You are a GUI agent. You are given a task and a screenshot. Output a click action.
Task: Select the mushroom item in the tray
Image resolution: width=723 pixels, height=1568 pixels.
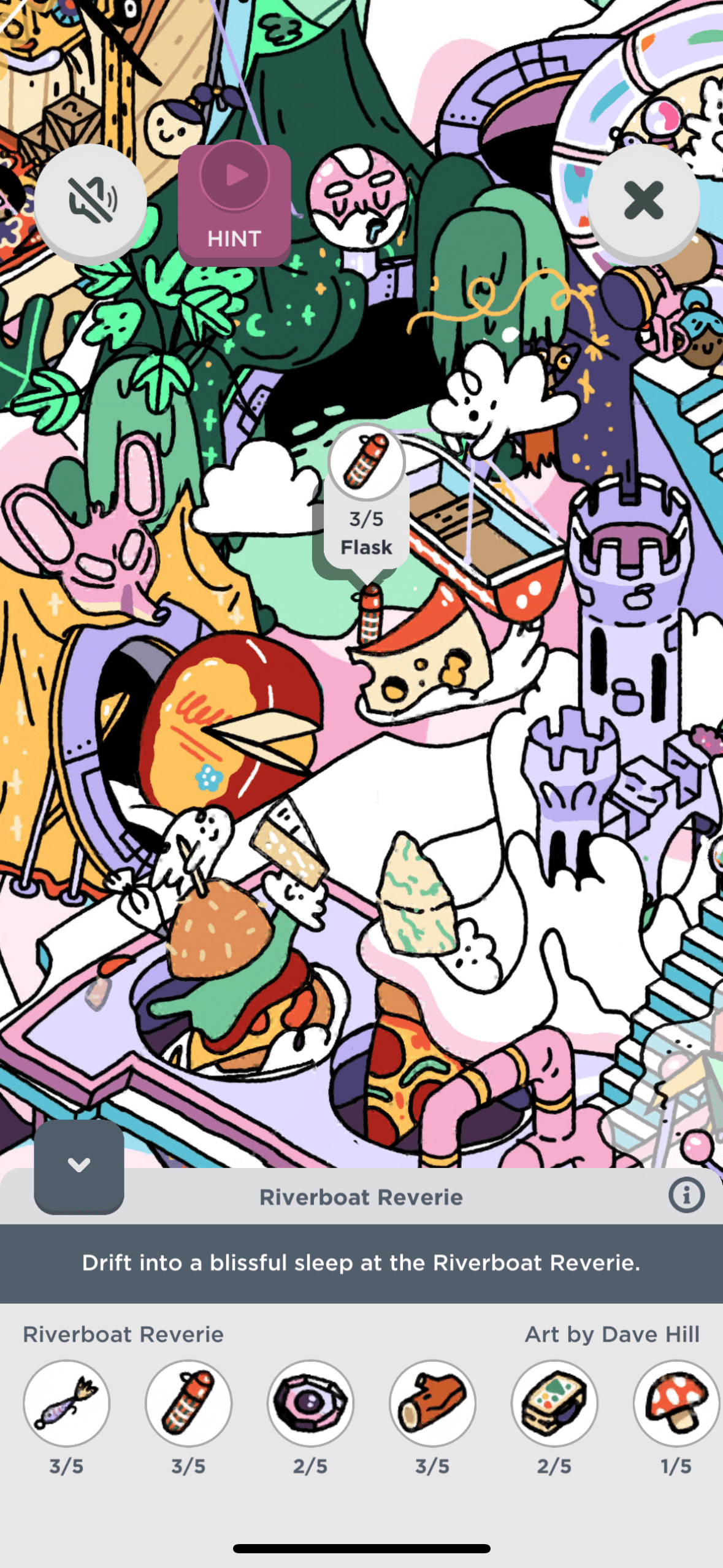tap(676, 1402)
